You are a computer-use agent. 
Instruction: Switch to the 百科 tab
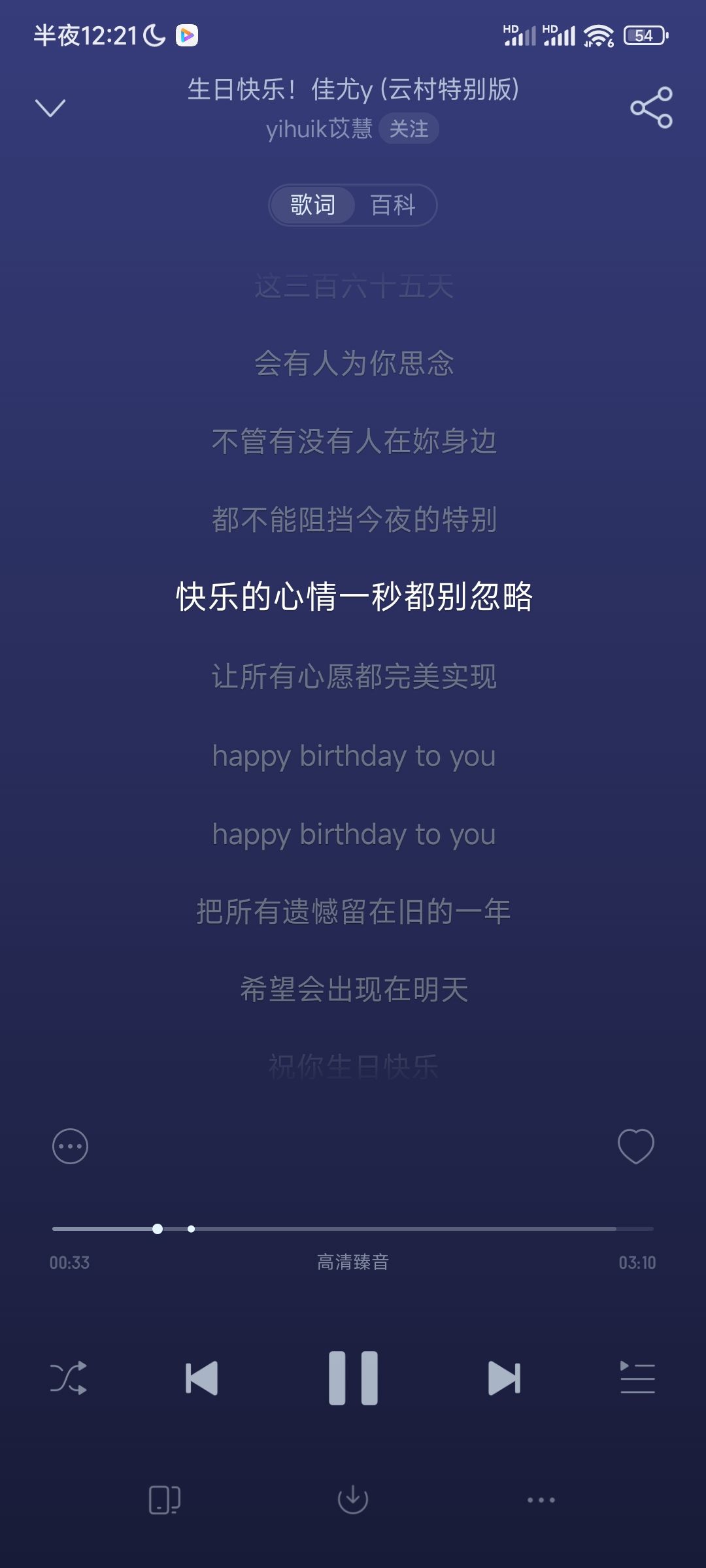point(393,205)
